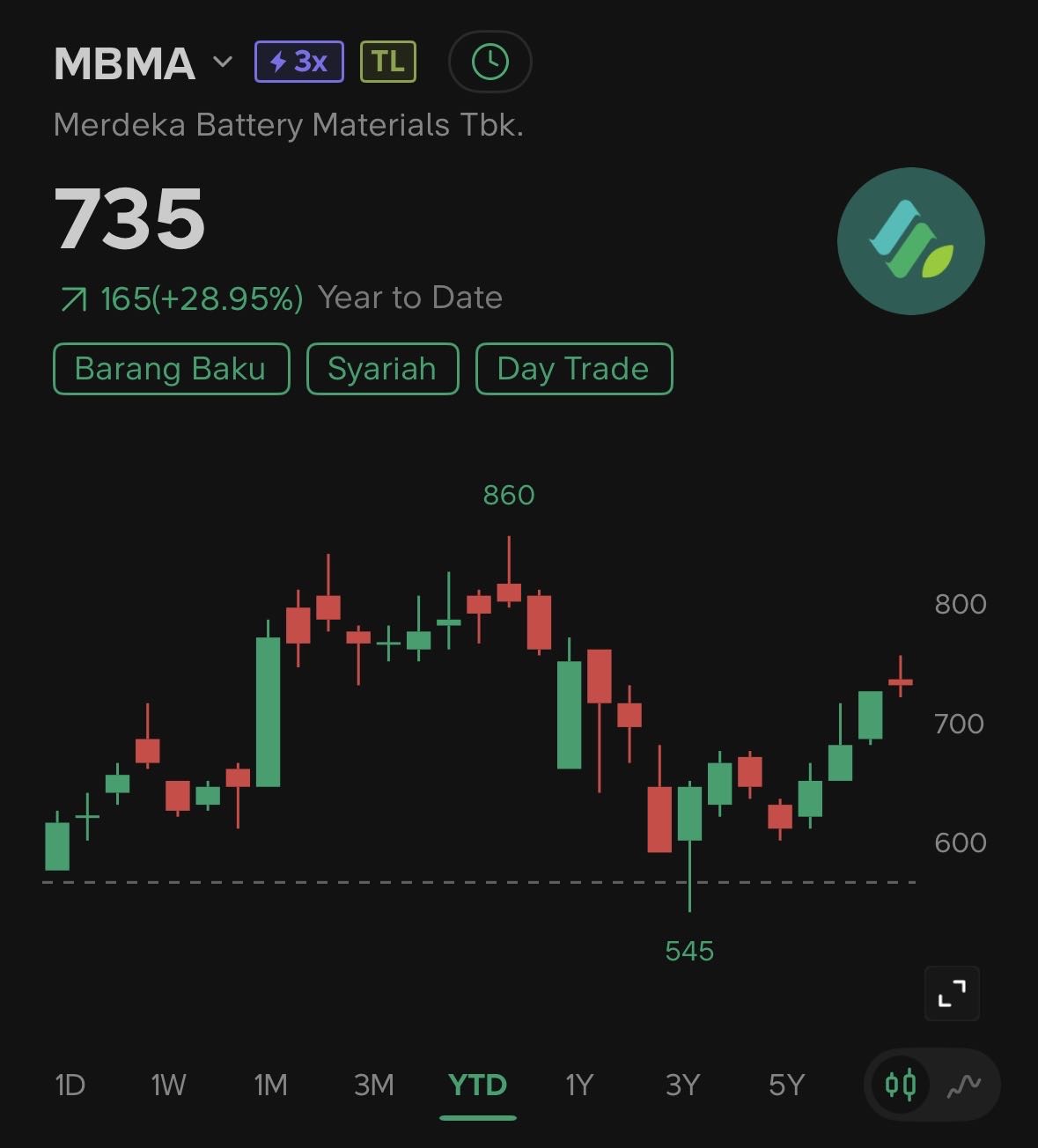Expand the chart to fullscreen
1038x1148 pixels.
tap(952, 994)
